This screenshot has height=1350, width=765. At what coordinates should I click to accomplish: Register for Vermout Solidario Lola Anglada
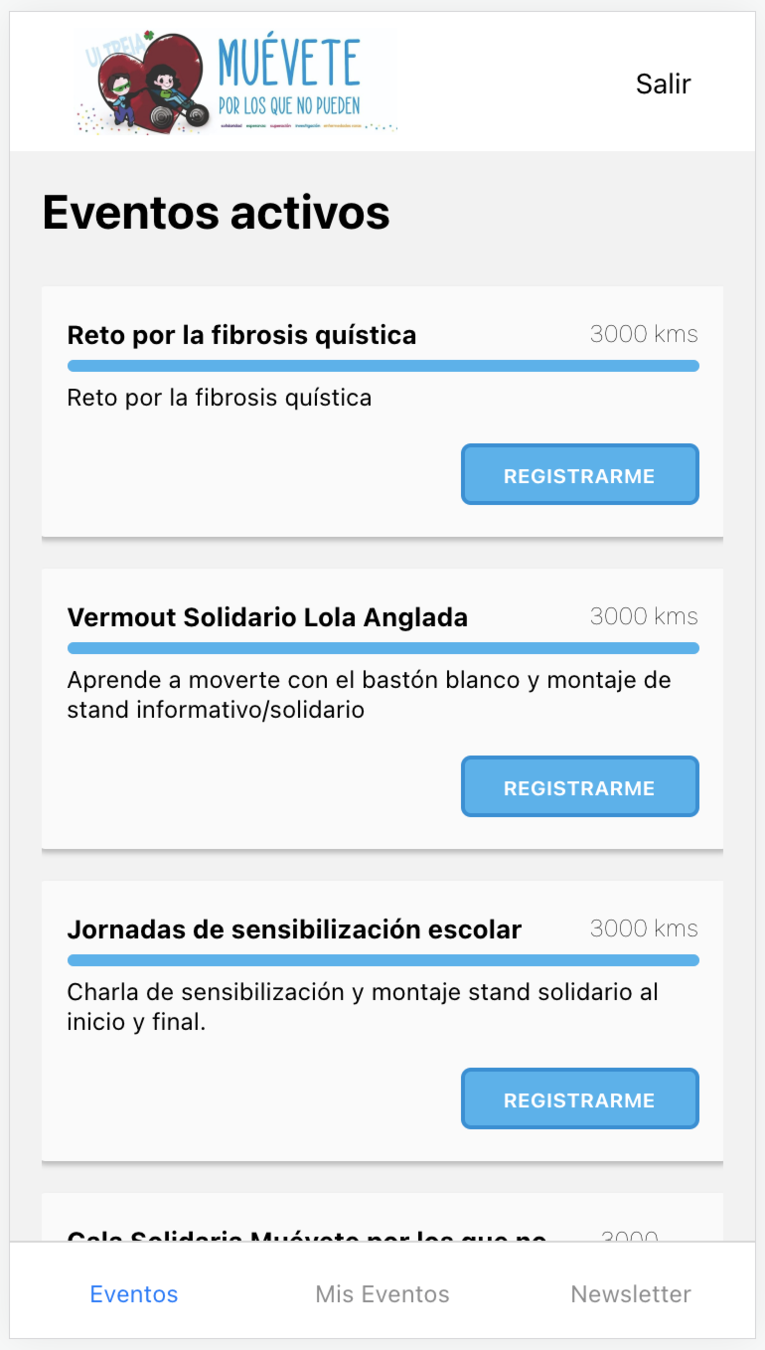coord(579,787)
